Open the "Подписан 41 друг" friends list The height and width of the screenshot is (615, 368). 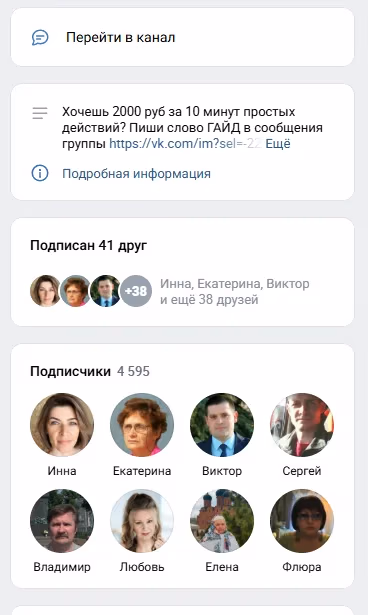[x=89, y=246]
